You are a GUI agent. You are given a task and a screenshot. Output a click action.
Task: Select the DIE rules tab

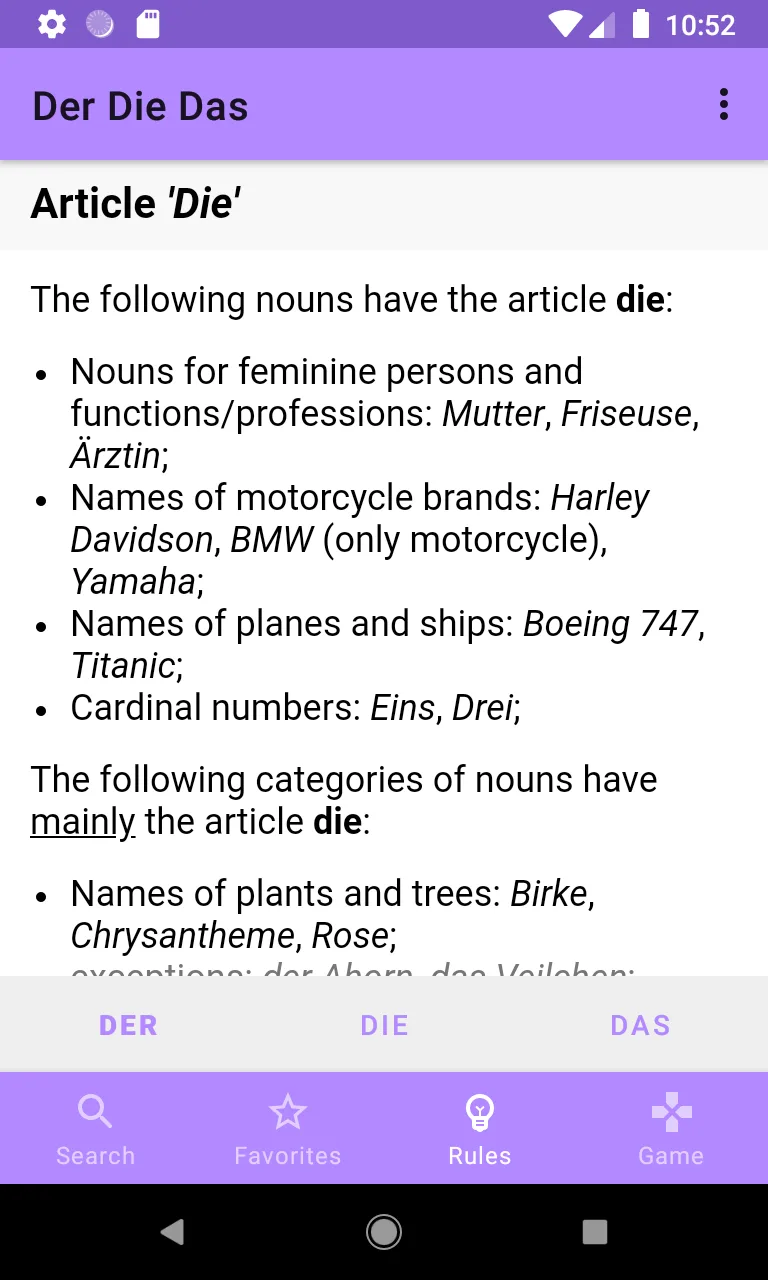384,1025
